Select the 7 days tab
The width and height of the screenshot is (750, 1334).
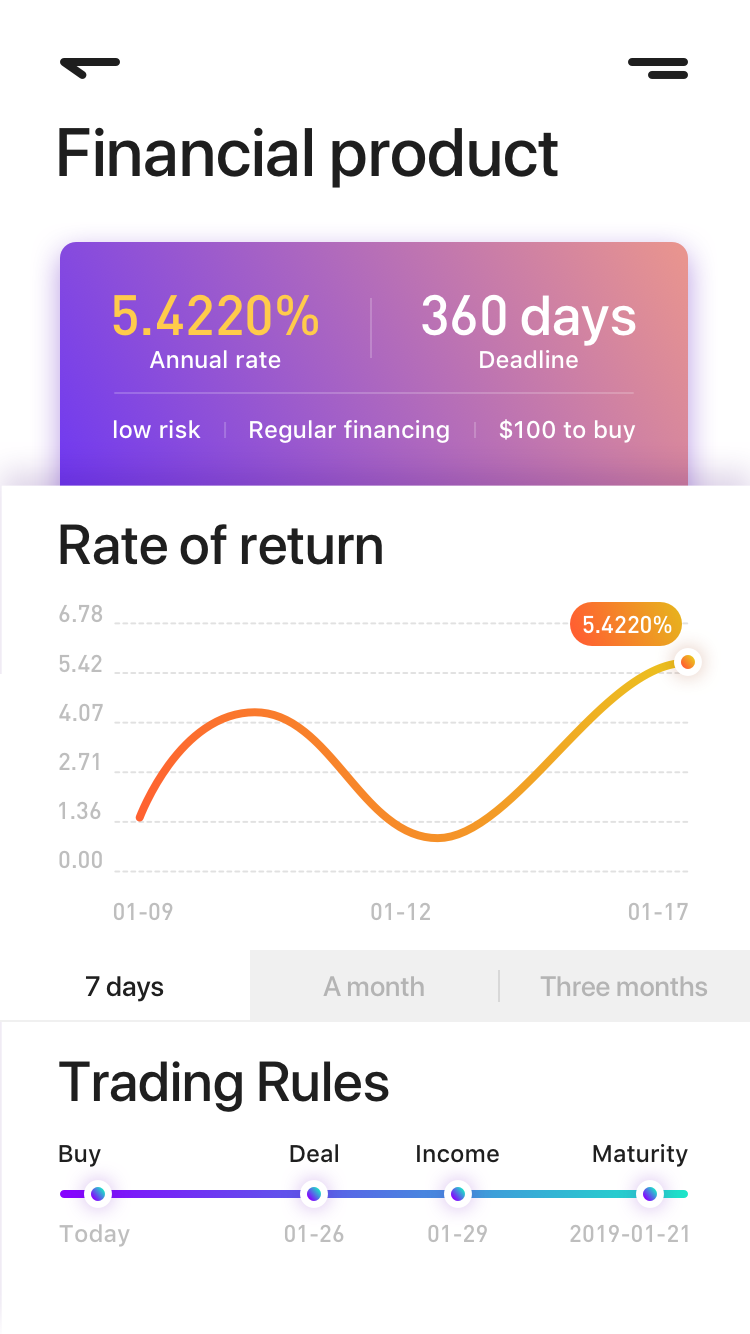pos(125,986)
